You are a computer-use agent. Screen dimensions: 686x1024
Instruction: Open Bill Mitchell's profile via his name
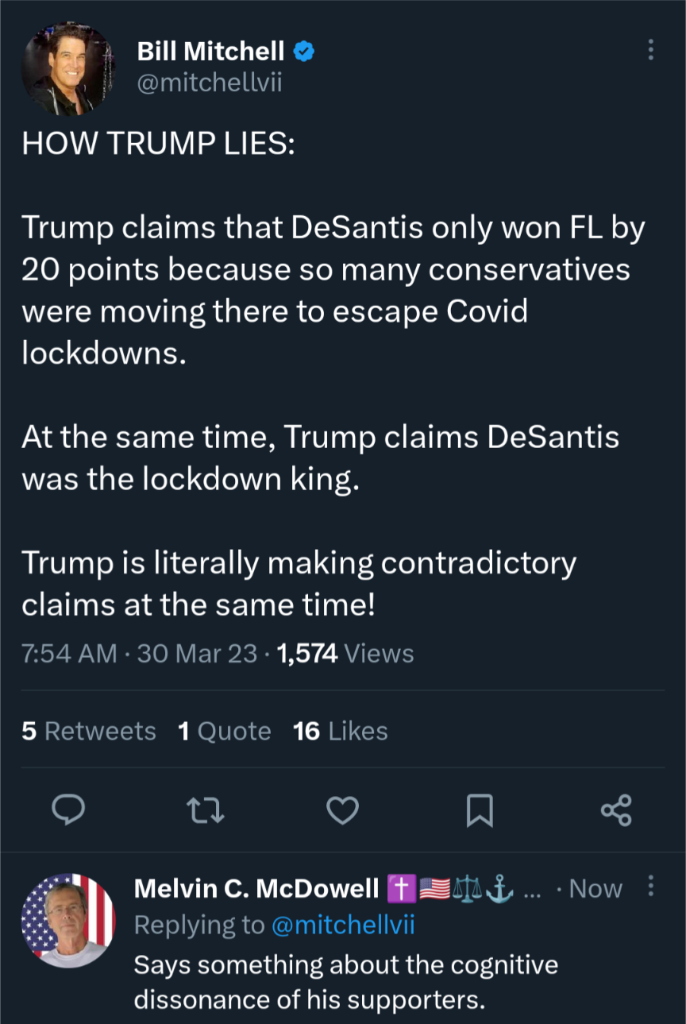[x=210, y=50]
